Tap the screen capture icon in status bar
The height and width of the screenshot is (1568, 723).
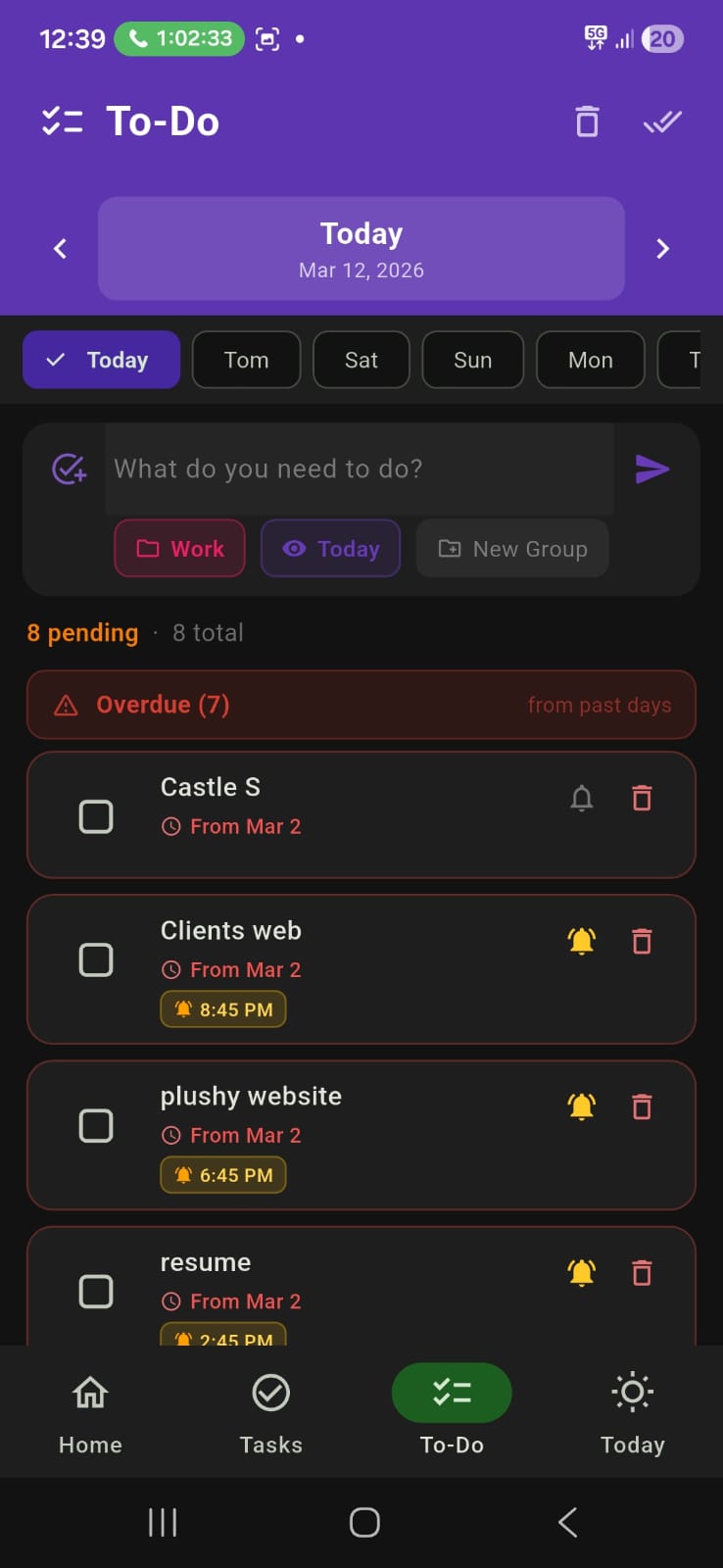pyautogui.click(x=266, y=38)
